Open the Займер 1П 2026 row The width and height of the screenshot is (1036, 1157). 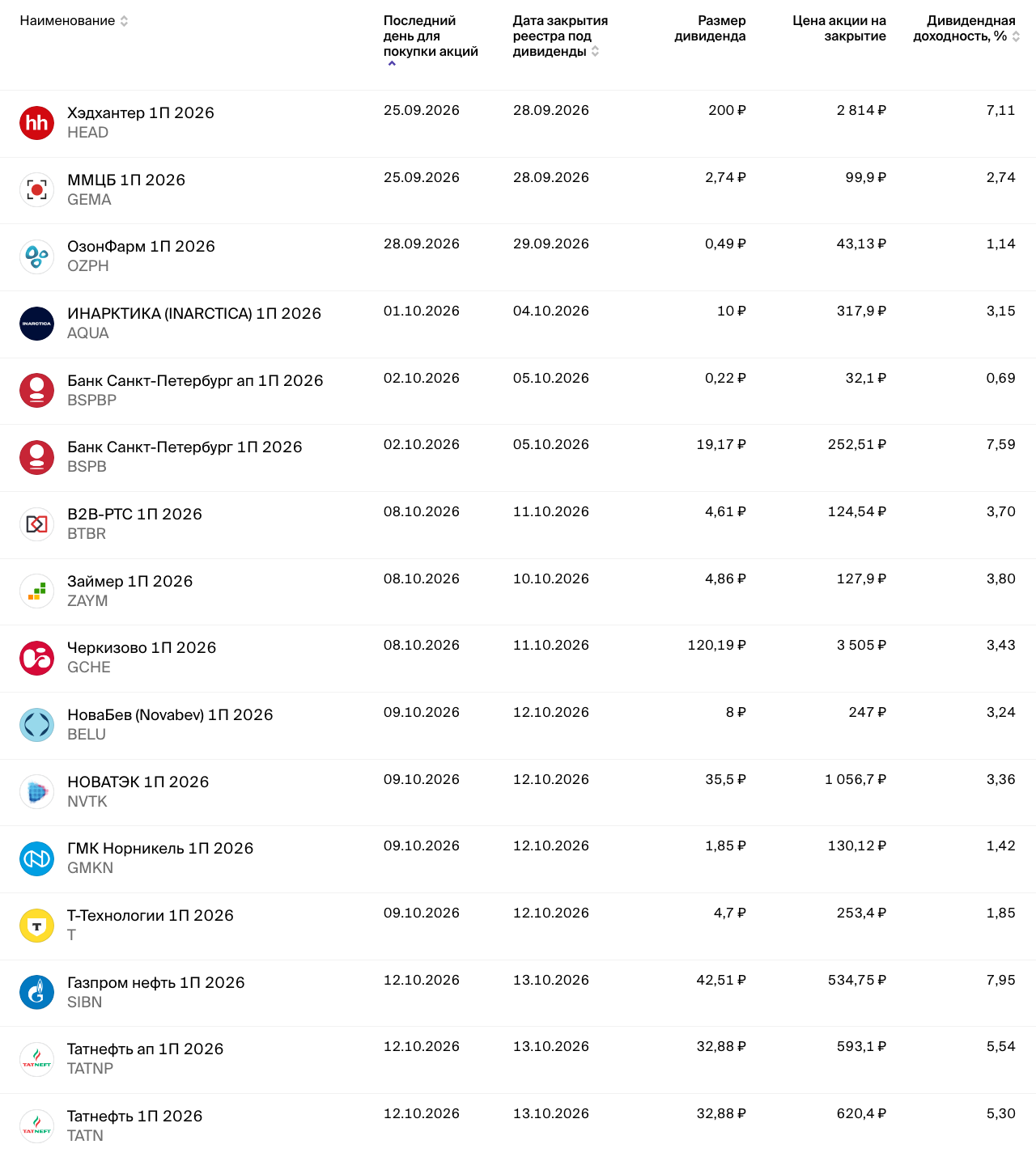[x=518, y=592]
